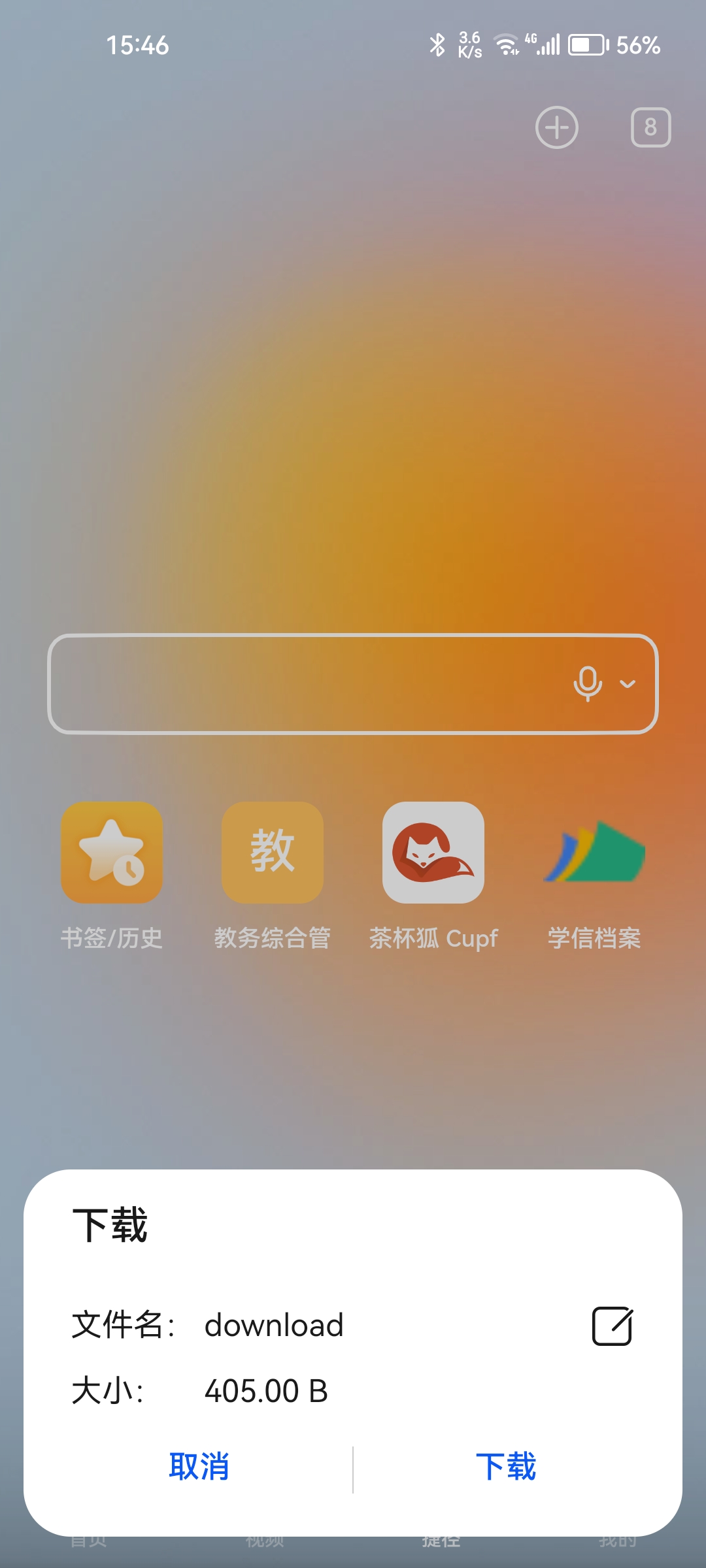Open the tab switcher showing 8
This screenshot has width=706, height=1568.
click(650, 127)
